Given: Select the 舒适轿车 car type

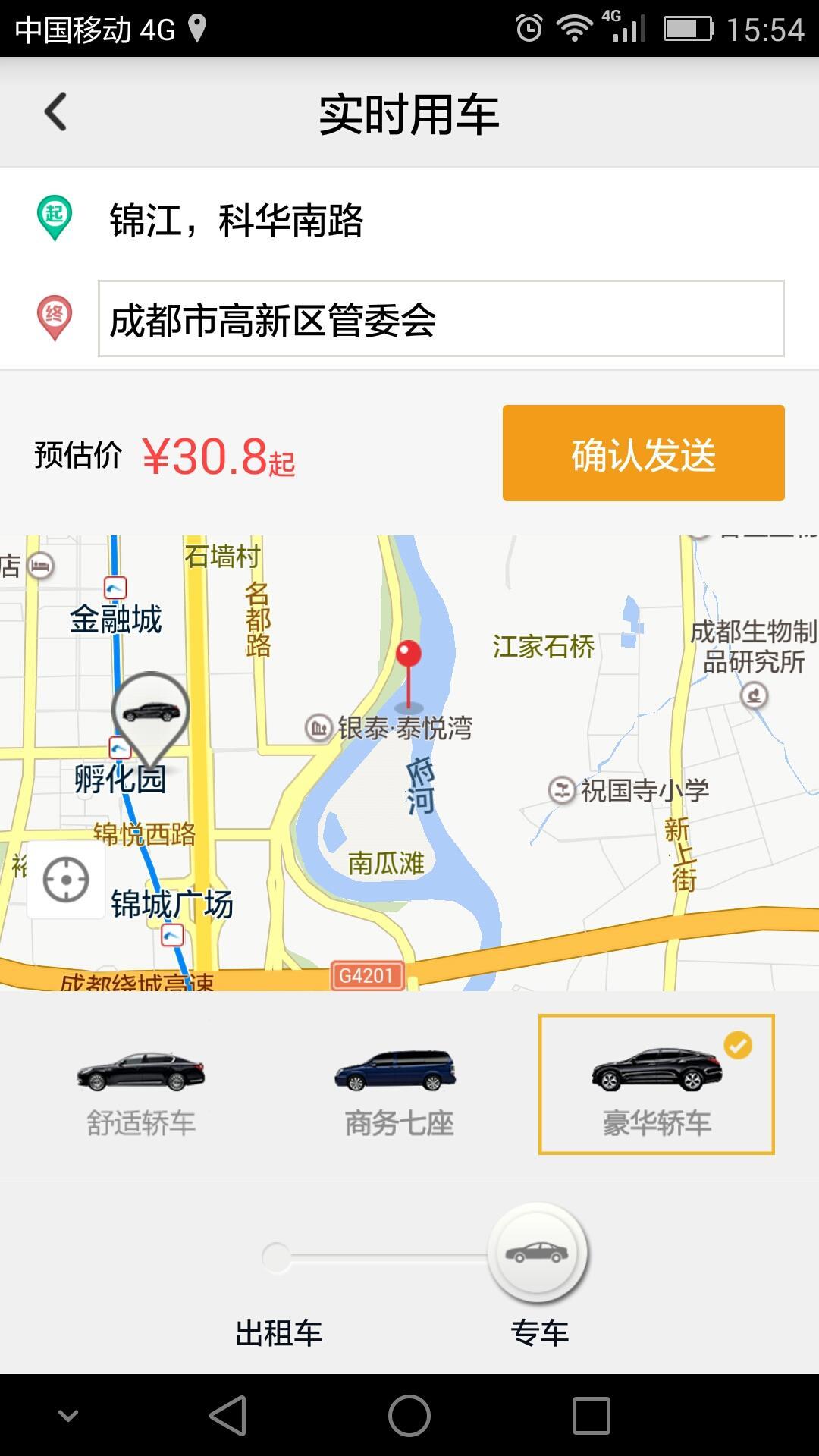Looking at the screenshot, I should pos(141,1086).
